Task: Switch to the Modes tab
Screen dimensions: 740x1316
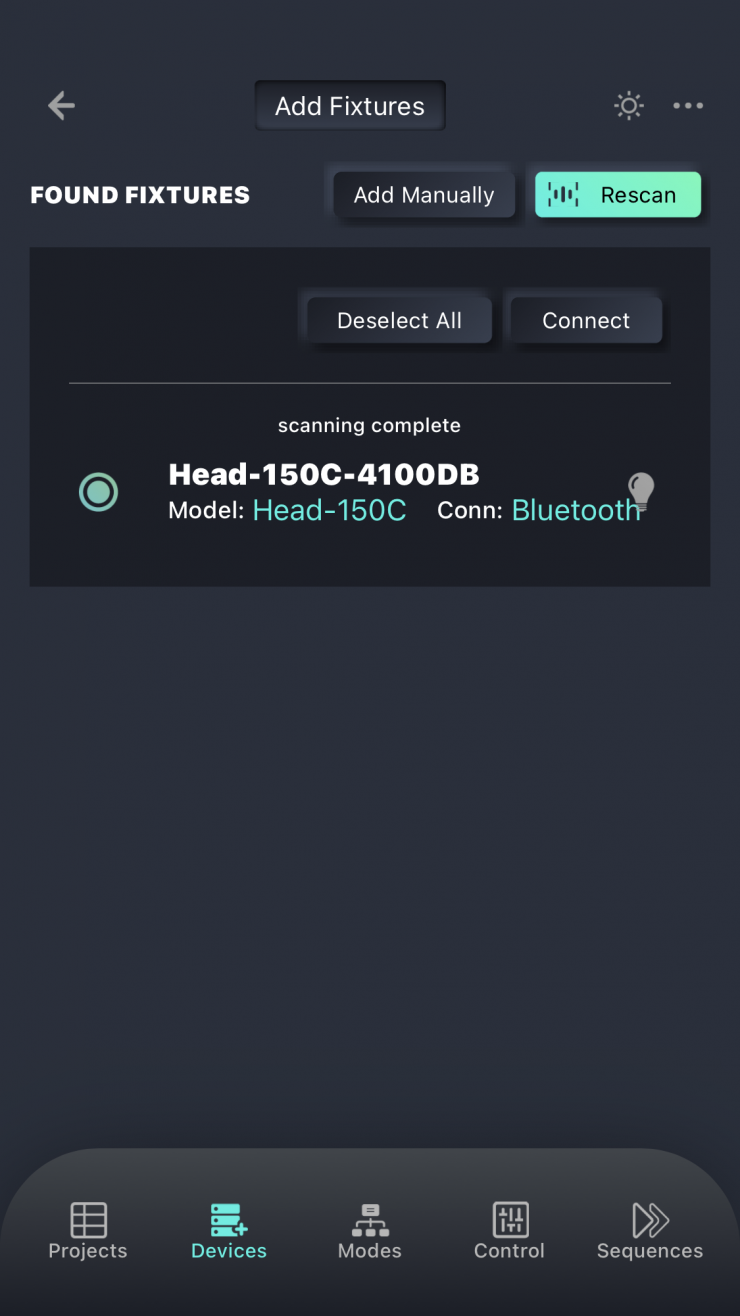Action: coord(370,1232)
